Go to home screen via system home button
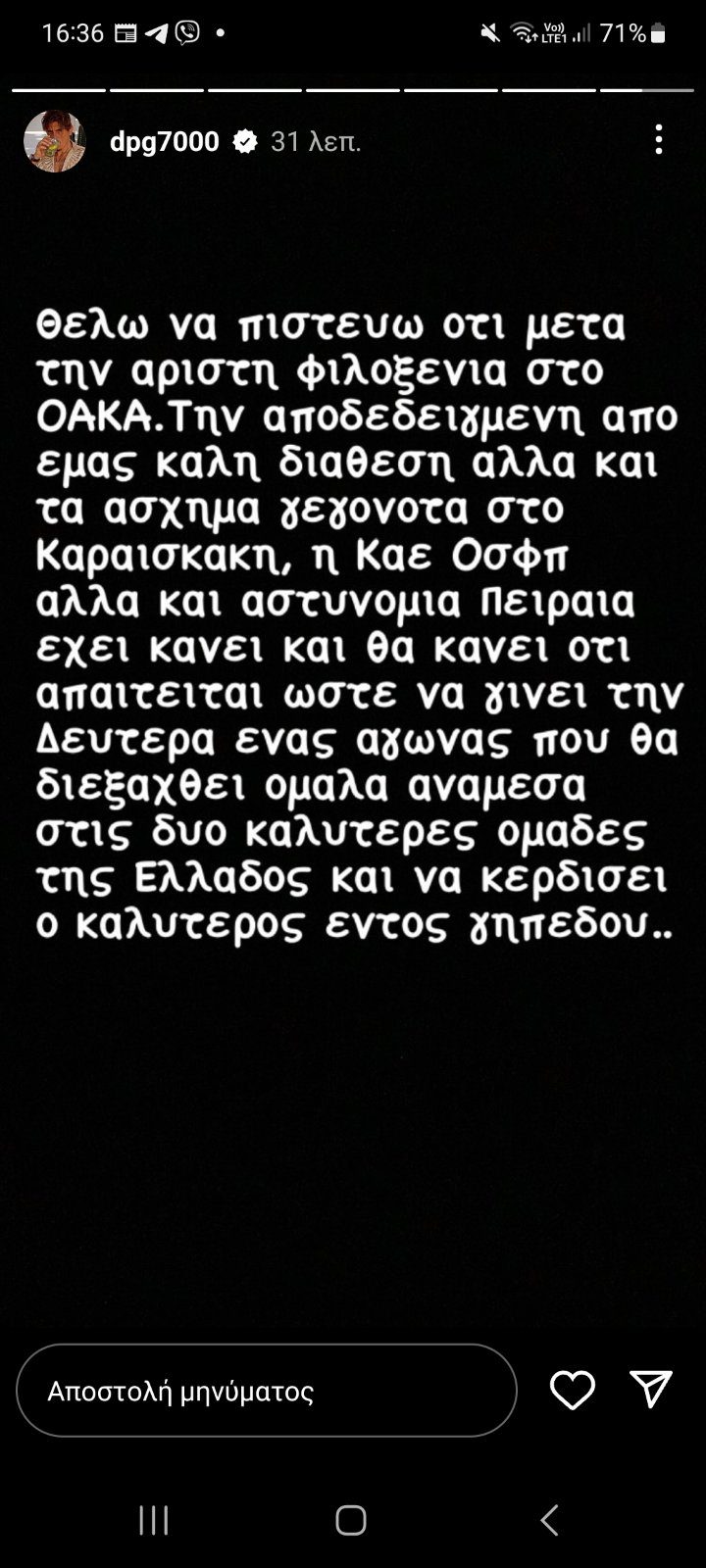The height and width of the screenshot is (1568, 706). click(351, 1520)
